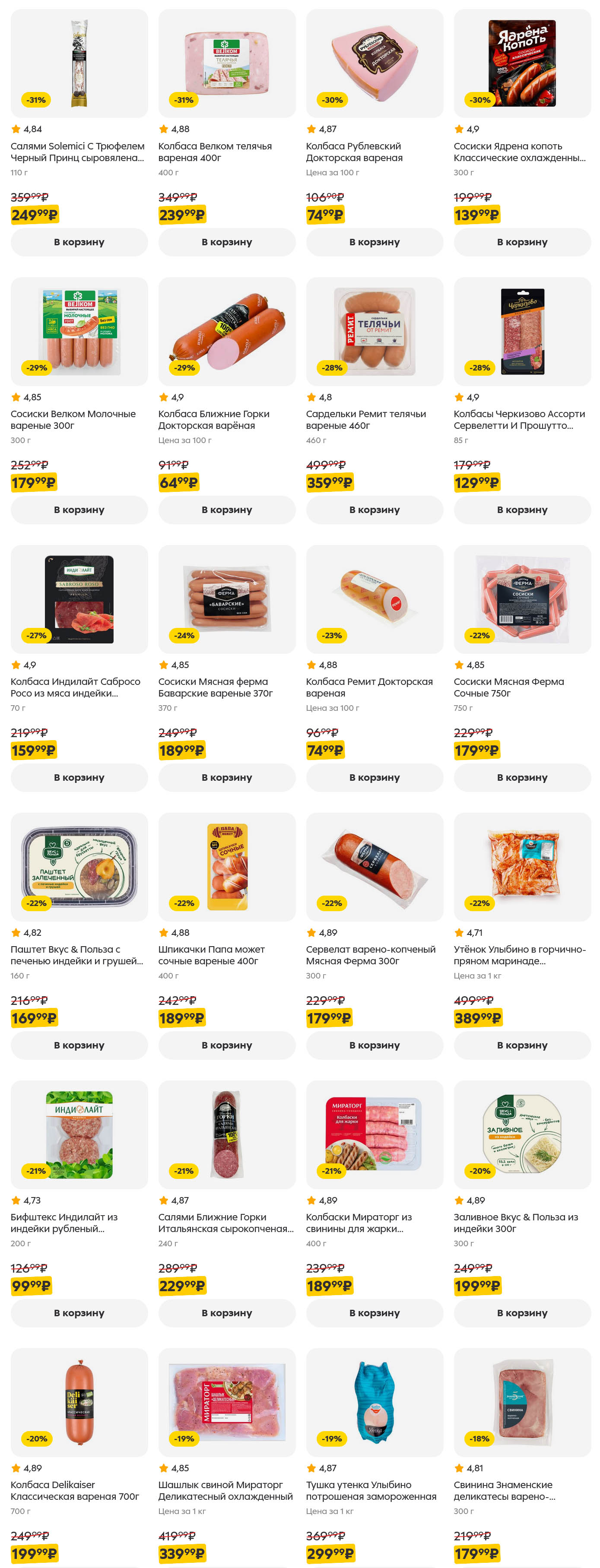The image size is (600, 1568).
Task: Add Колбаса Велком телячья to cart
Action: (227, 242)
